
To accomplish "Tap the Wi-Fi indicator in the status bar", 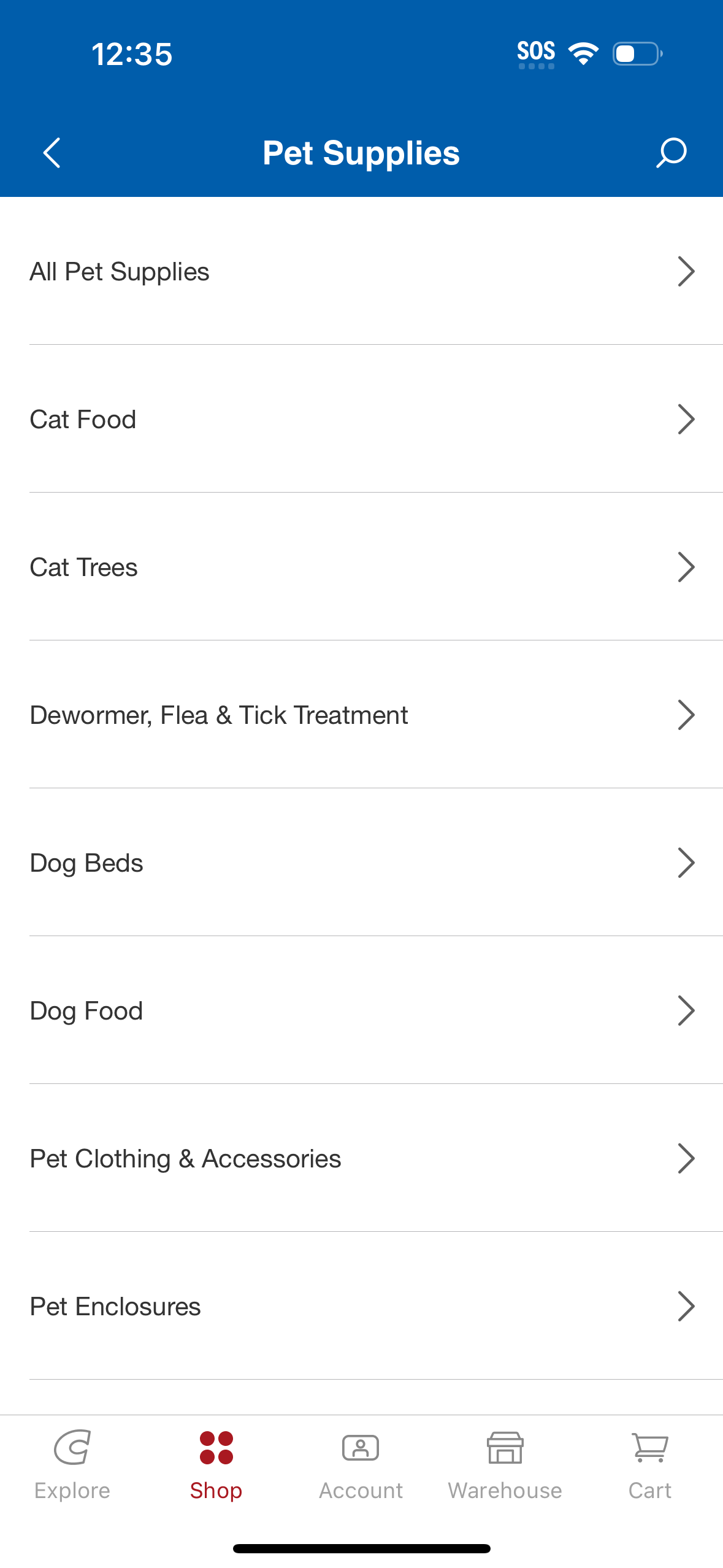I will coord(581,54).
